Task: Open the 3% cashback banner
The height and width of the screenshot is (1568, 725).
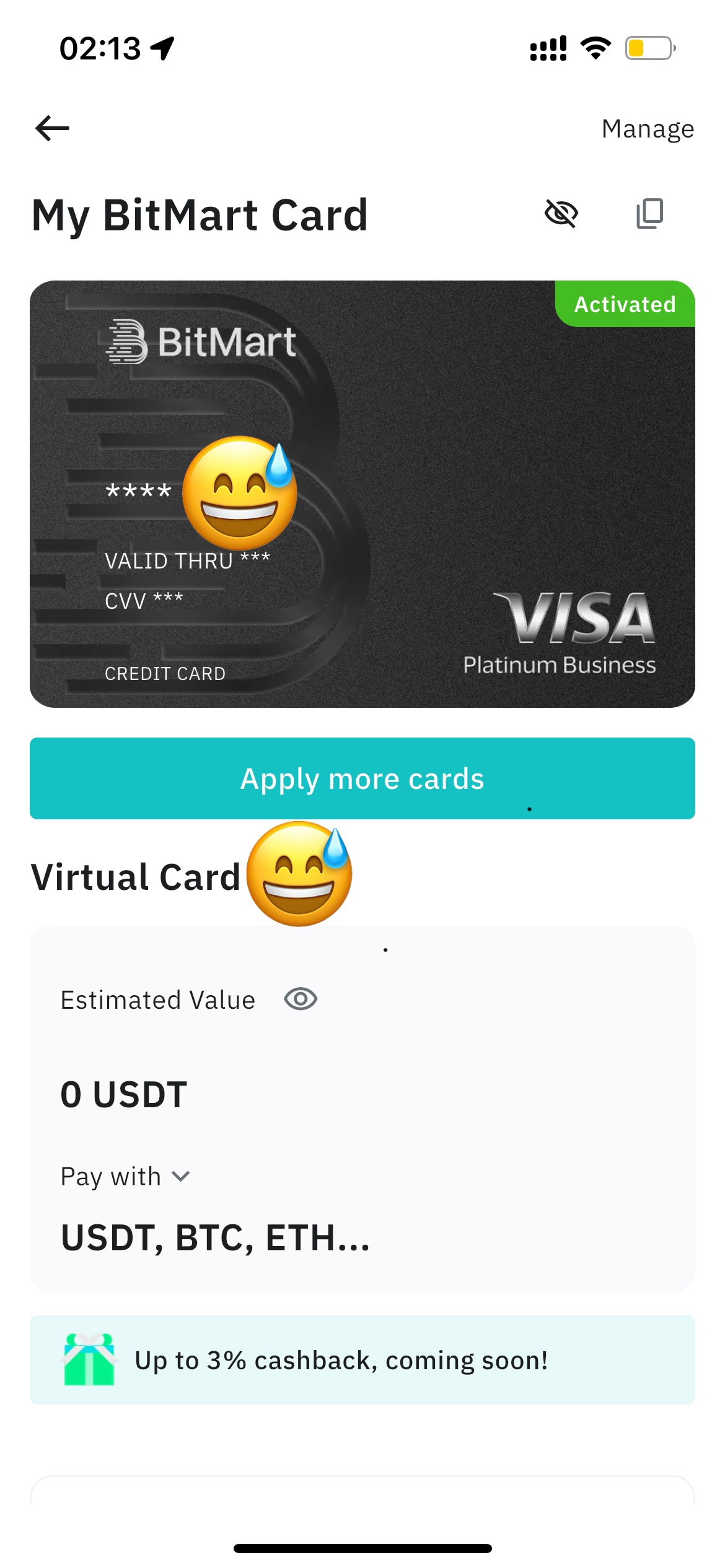Action: [362, 1360]
